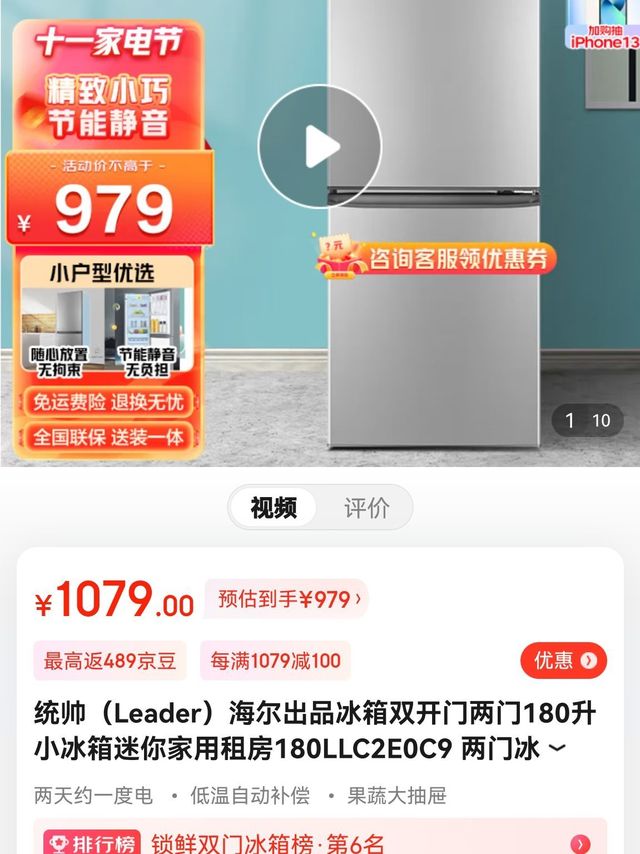Open the 最高返489京豆 tag
Screen dimensions: 640x854
110,660
